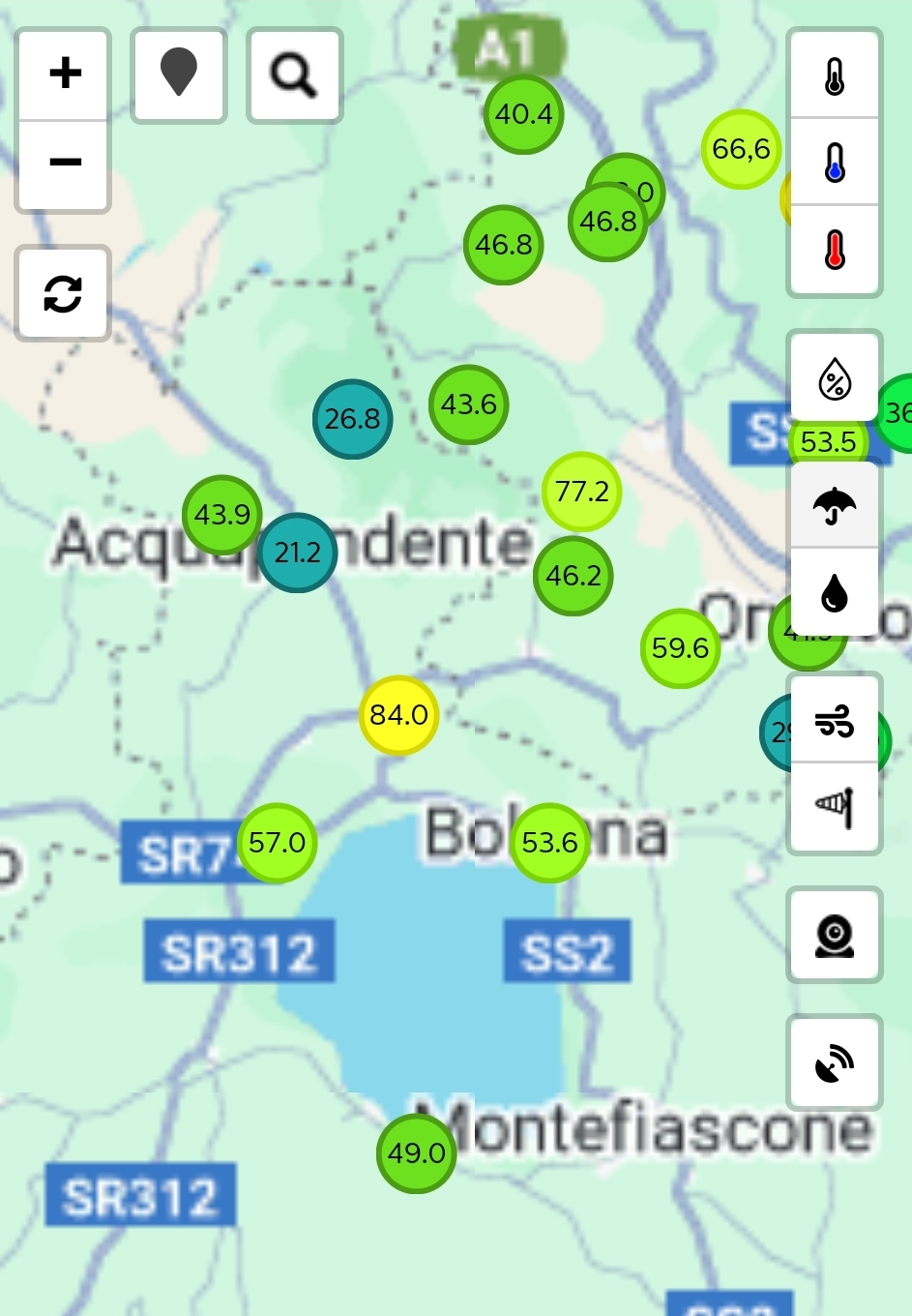Tap the 40.4 station marker

(523, 114)
